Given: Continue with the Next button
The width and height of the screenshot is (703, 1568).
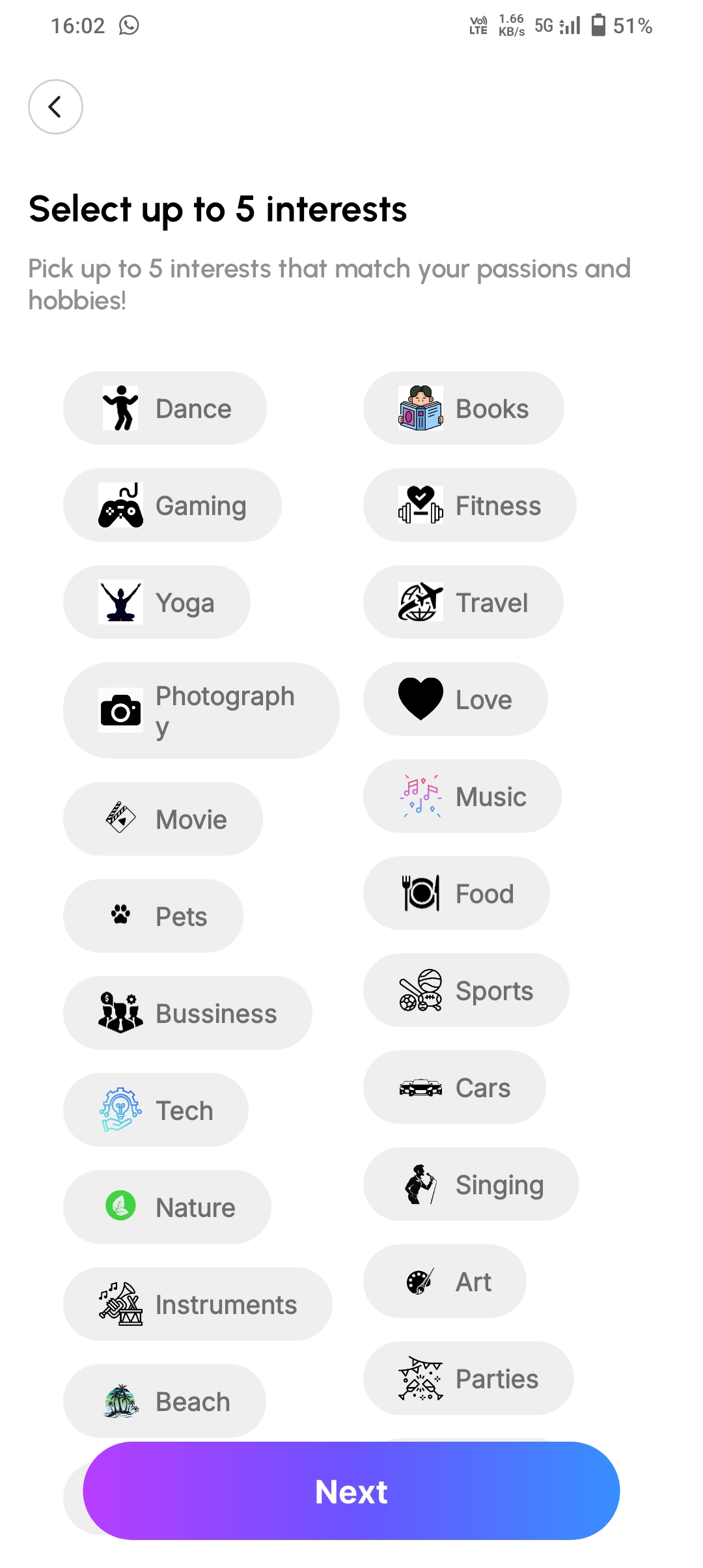Looking at the screenshot, I should (x=351, y=1491).
